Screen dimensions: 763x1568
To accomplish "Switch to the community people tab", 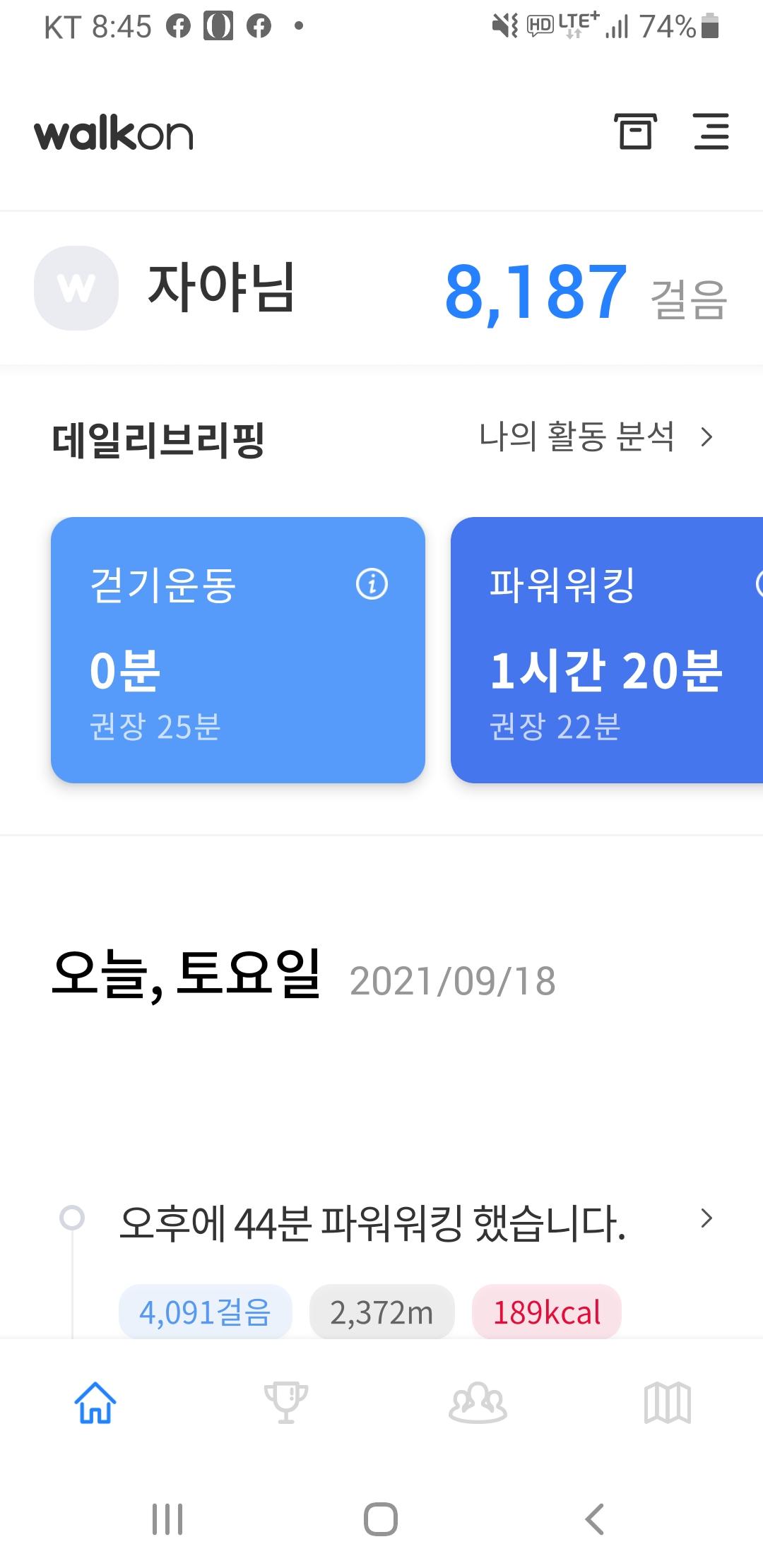I will click(478, 1403).
